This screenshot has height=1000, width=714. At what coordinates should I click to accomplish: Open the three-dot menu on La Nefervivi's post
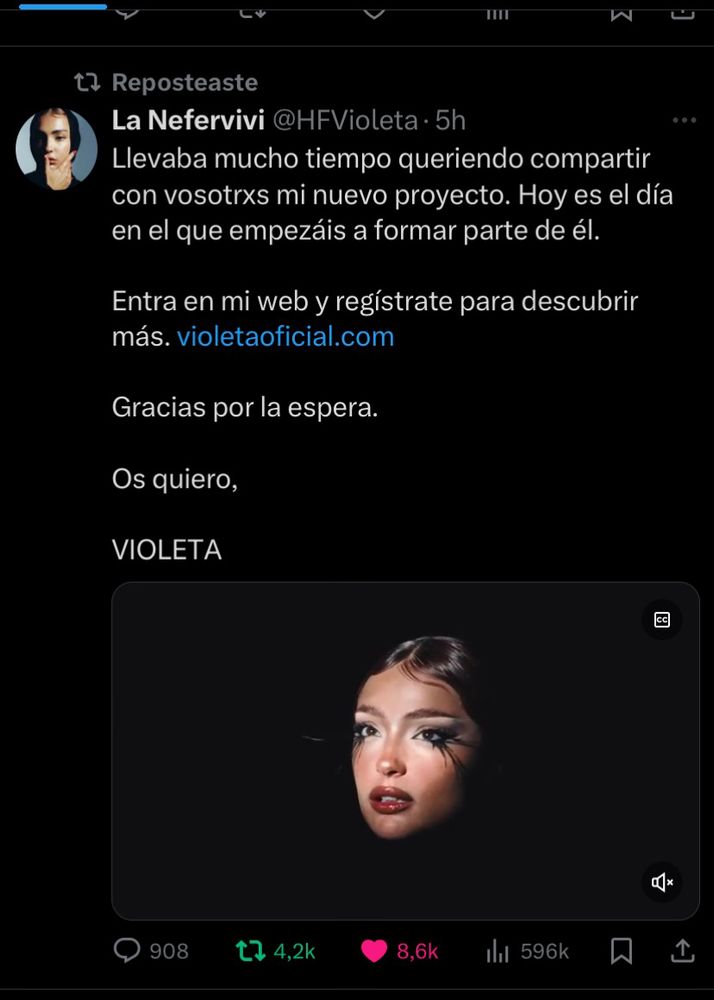tap(684, 121)
